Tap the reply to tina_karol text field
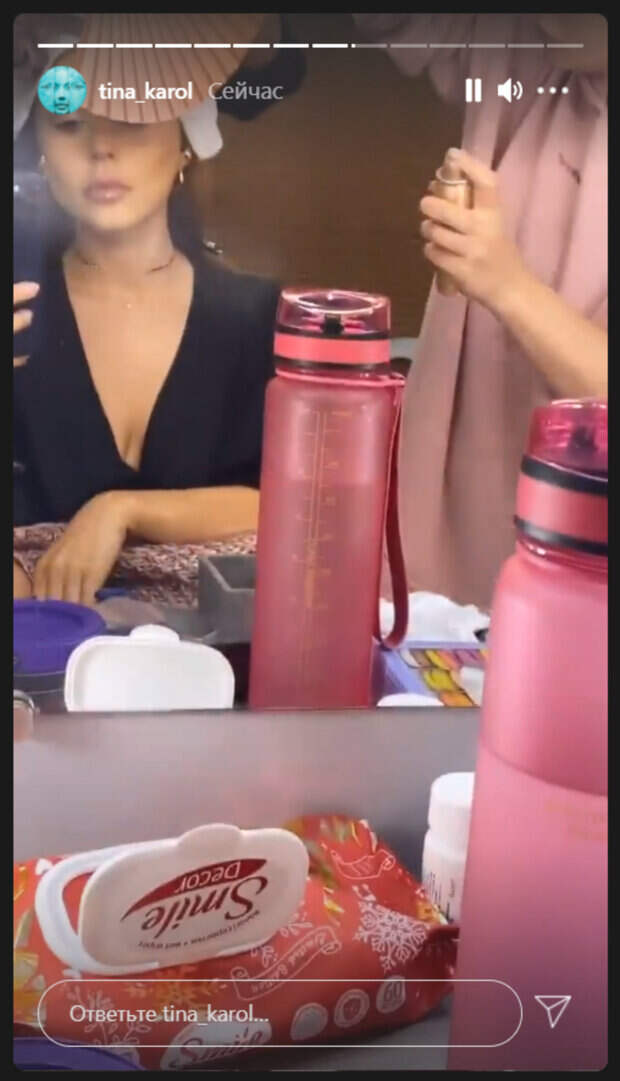The width and height of the screenshot is (620, 1081). tap(280, 1013)
